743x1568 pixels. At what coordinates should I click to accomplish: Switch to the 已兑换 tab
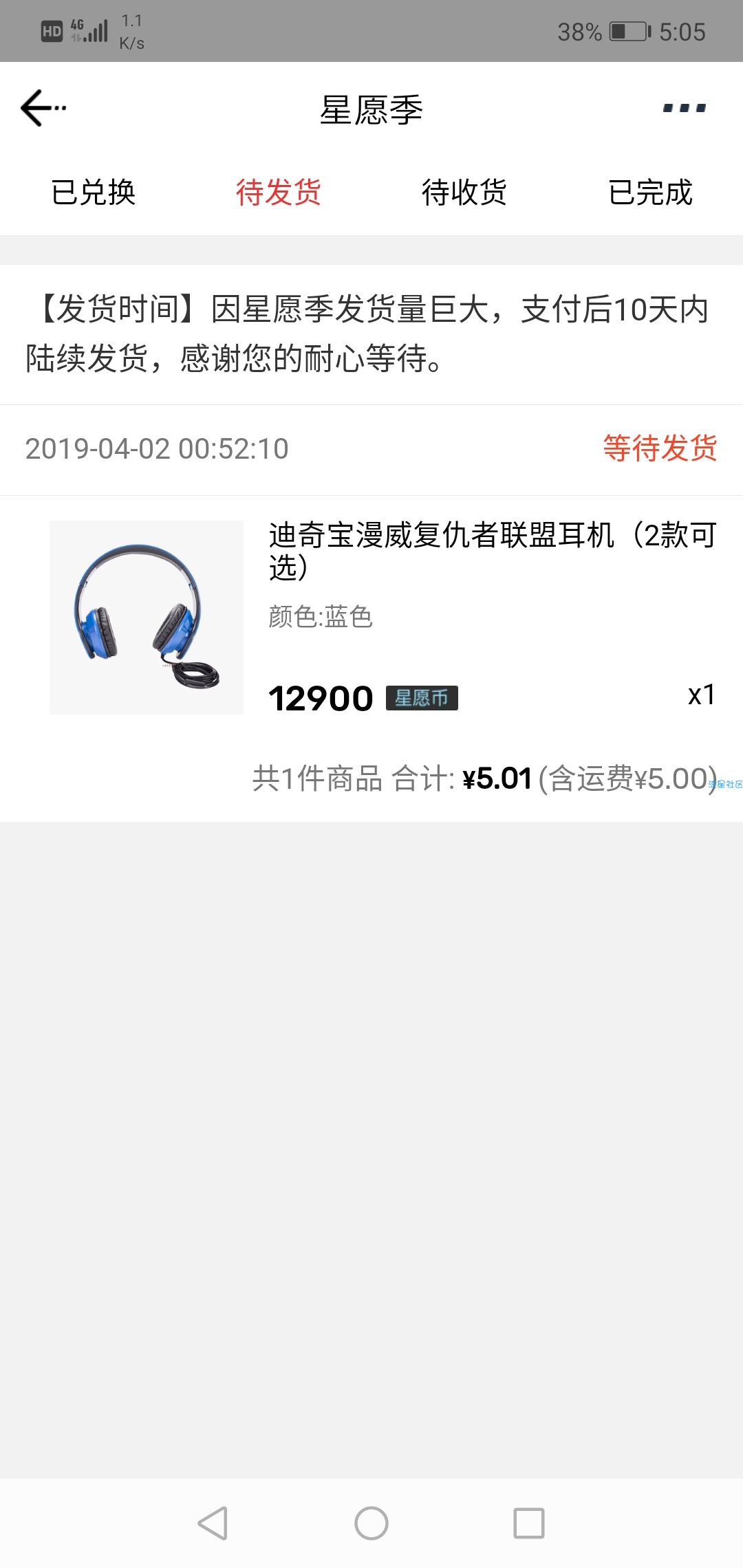click(x=93, y=192)
